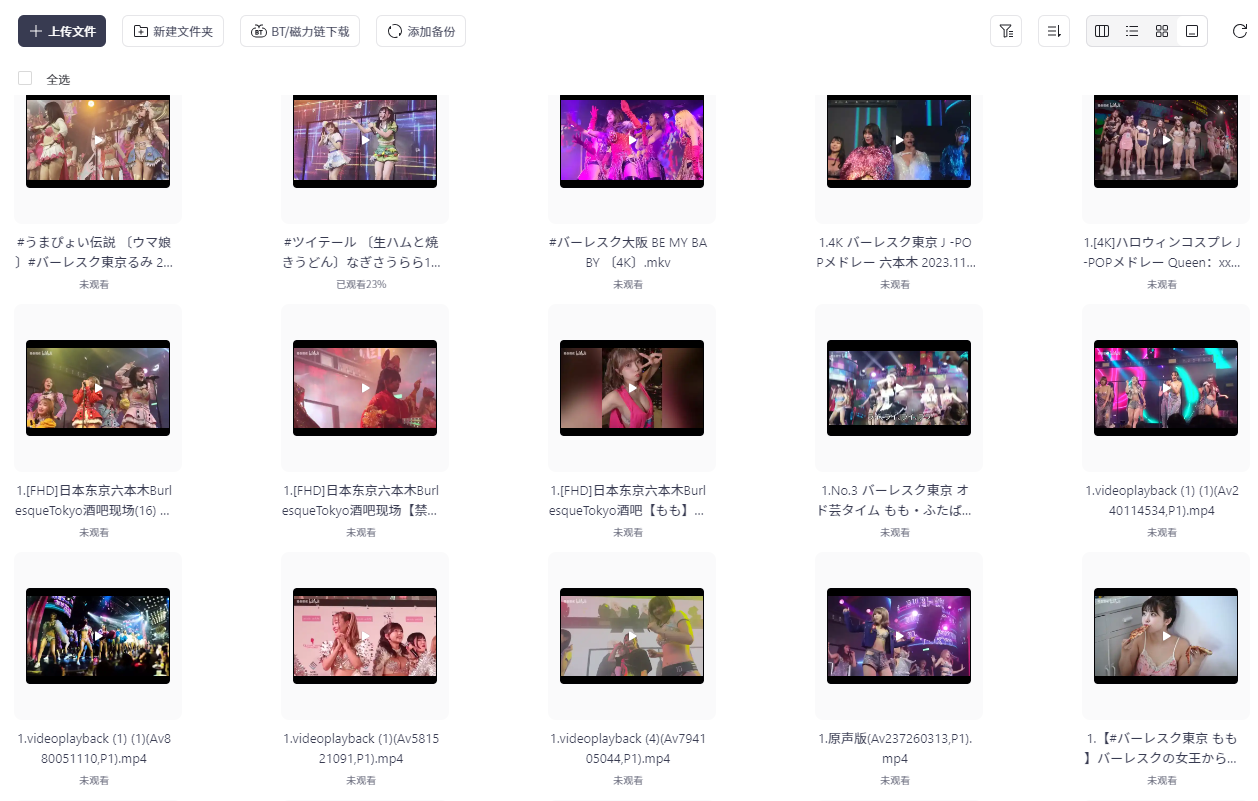Open the BE MY BABY 4K mkv file
The width and height of the screenshot is (1258, 801).
[x=632, y=141]
